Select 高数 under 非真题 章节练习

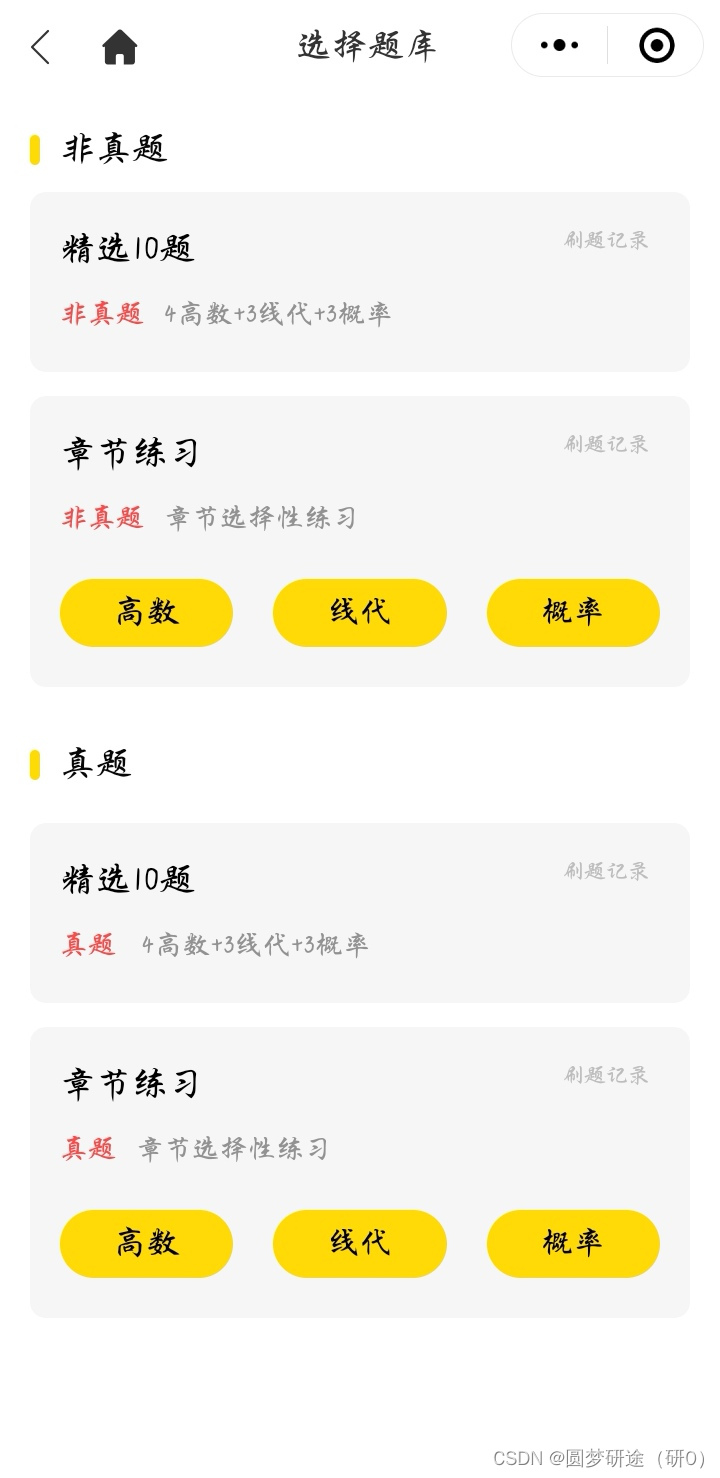(x=147, y=612)
